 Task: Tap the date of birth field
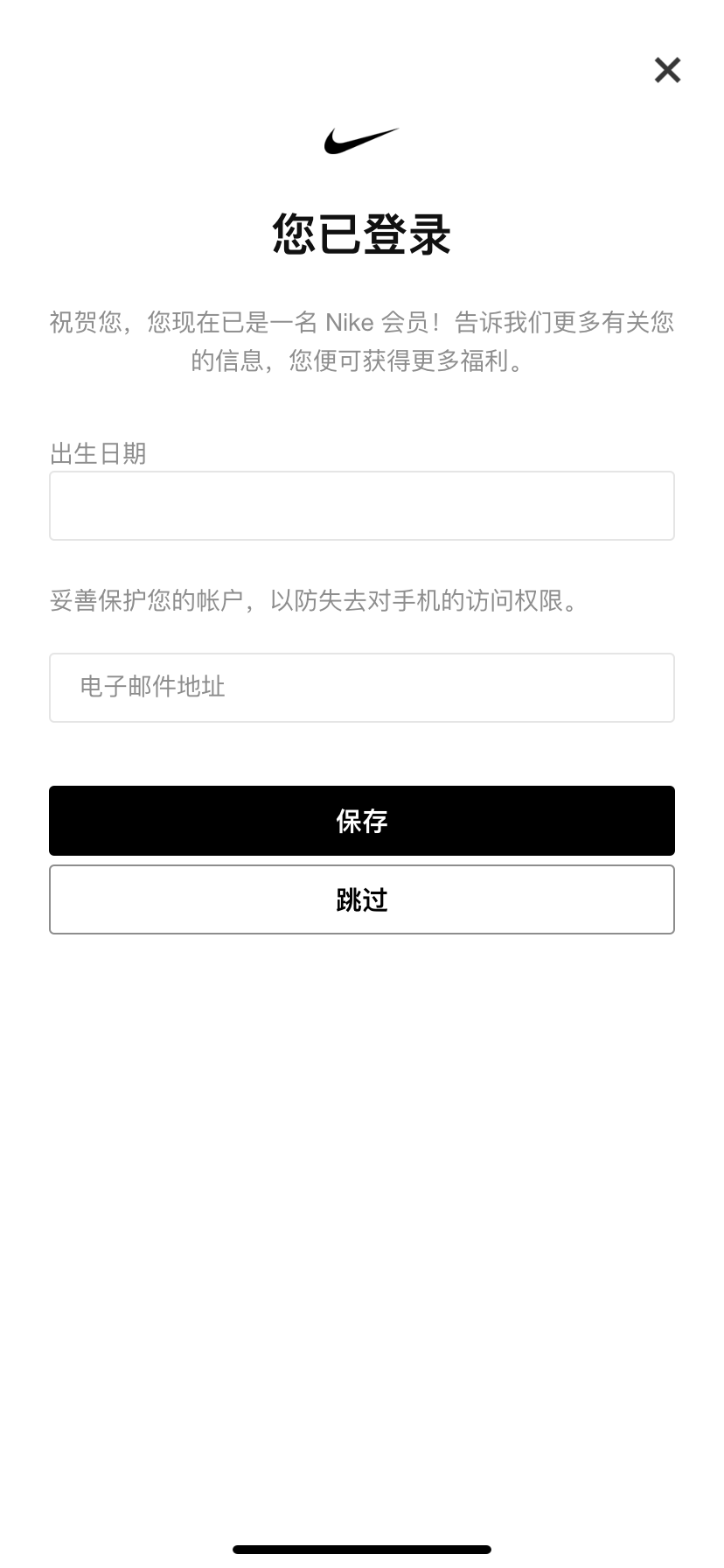point(361,506)
